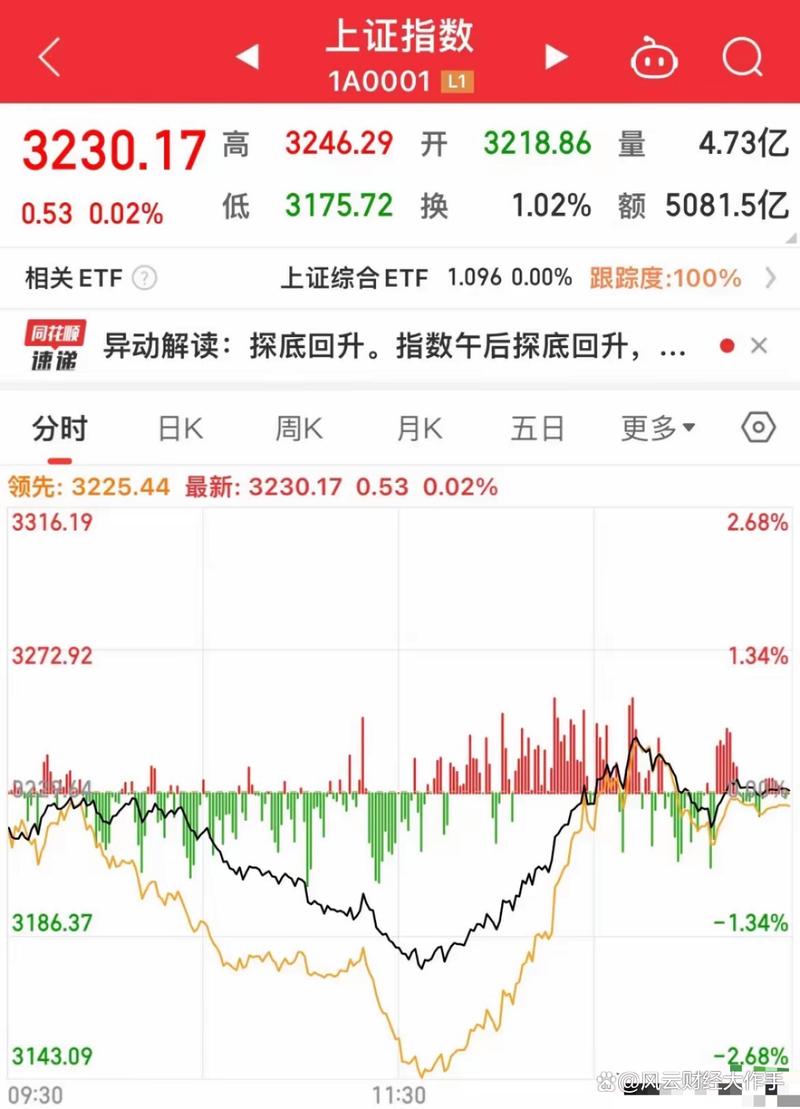Tap the red dot indicator on the news banner
Viewport: 800px width, 1109px height.
click(x=727, y=344)
